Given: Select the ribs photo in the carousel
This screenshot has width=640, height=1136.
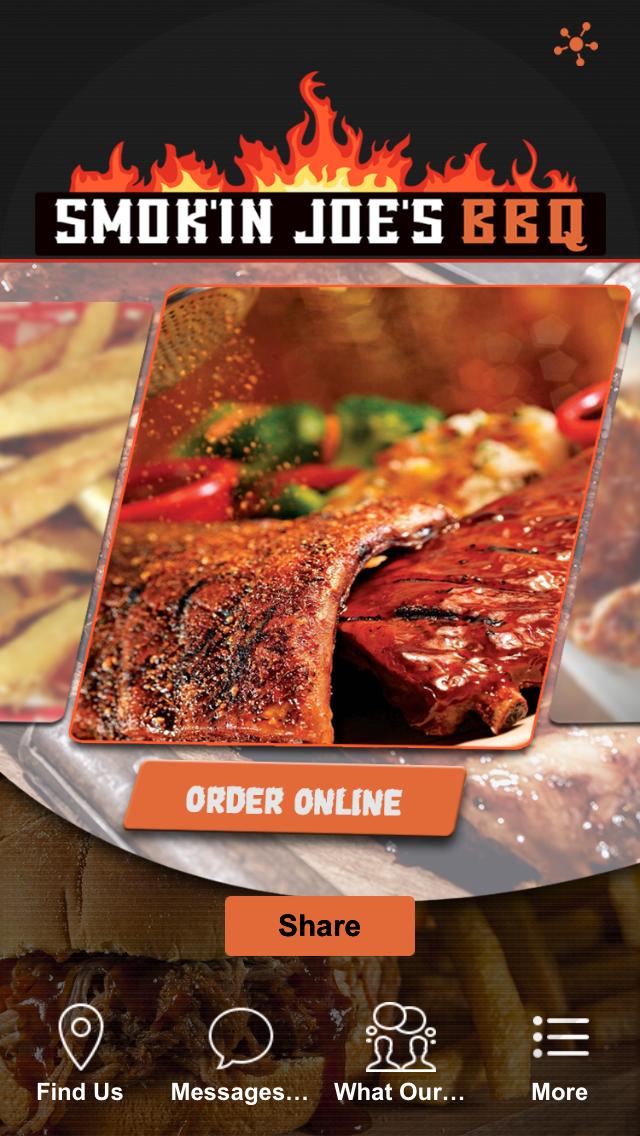Looking at the screenshot, I should point(350,515).
